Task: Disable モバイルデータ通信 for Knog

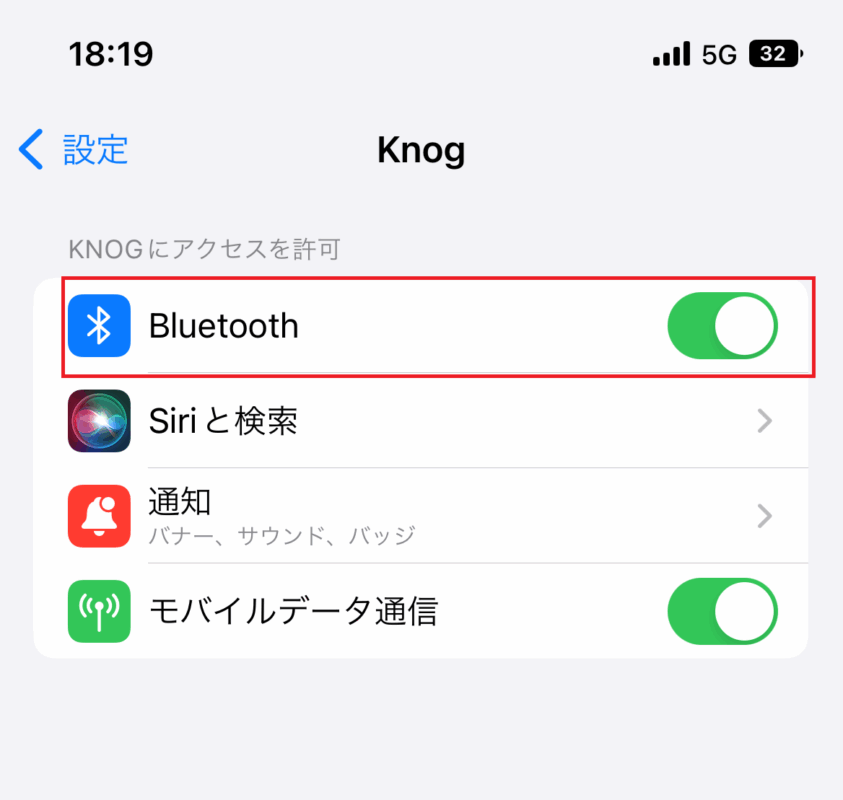Action: [x=722, y=611]
